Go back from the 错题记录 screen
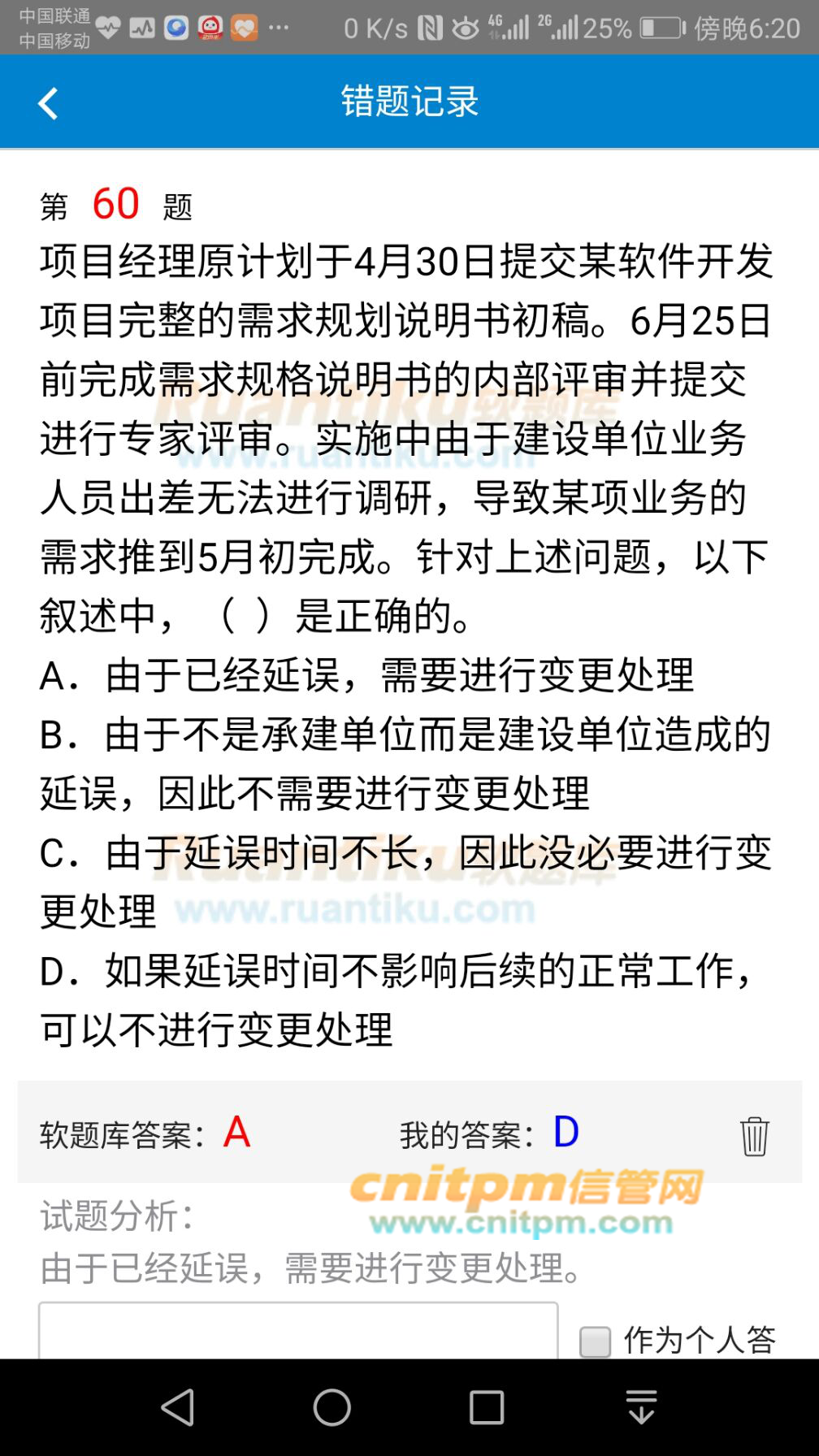This screenshot has width=819, height=1456. tap(49, 103)
